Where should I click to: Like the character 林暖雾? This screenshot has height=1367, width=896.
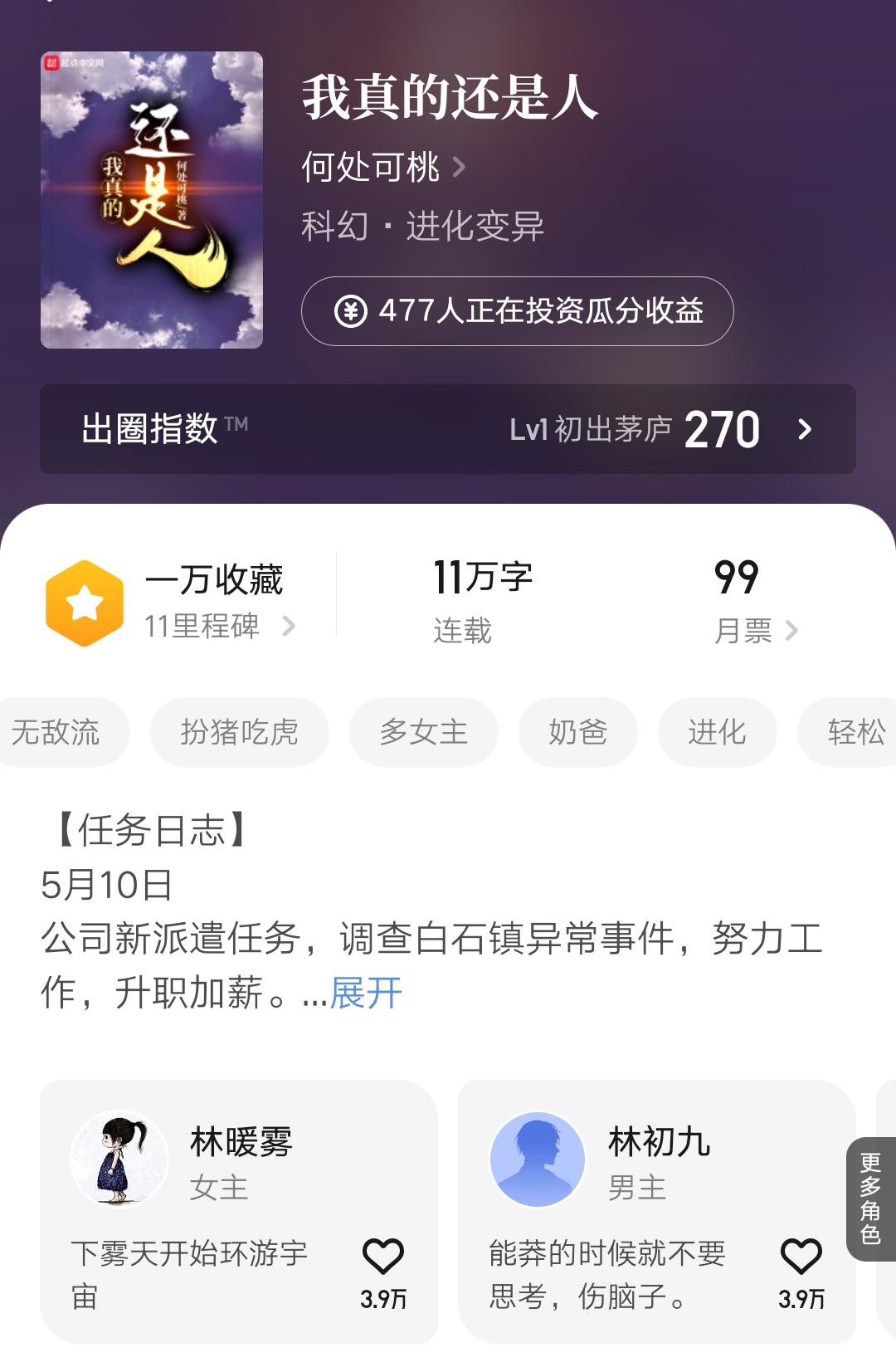(x=383, y=1257)
